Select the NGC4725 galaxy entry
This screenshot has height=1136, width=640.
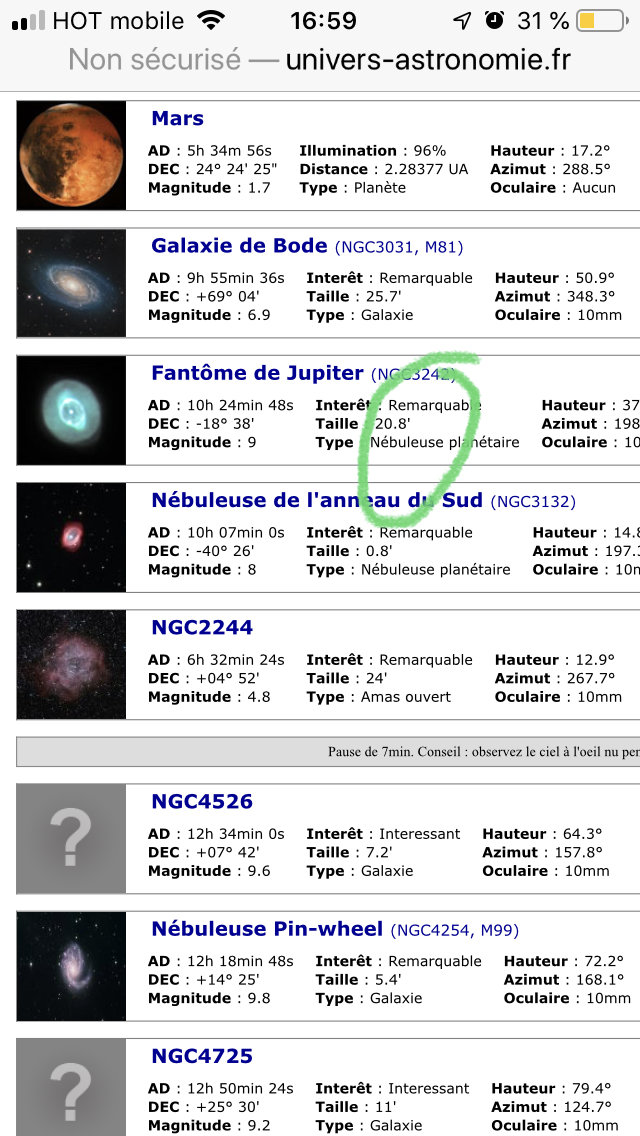[x=202, y=1056]
